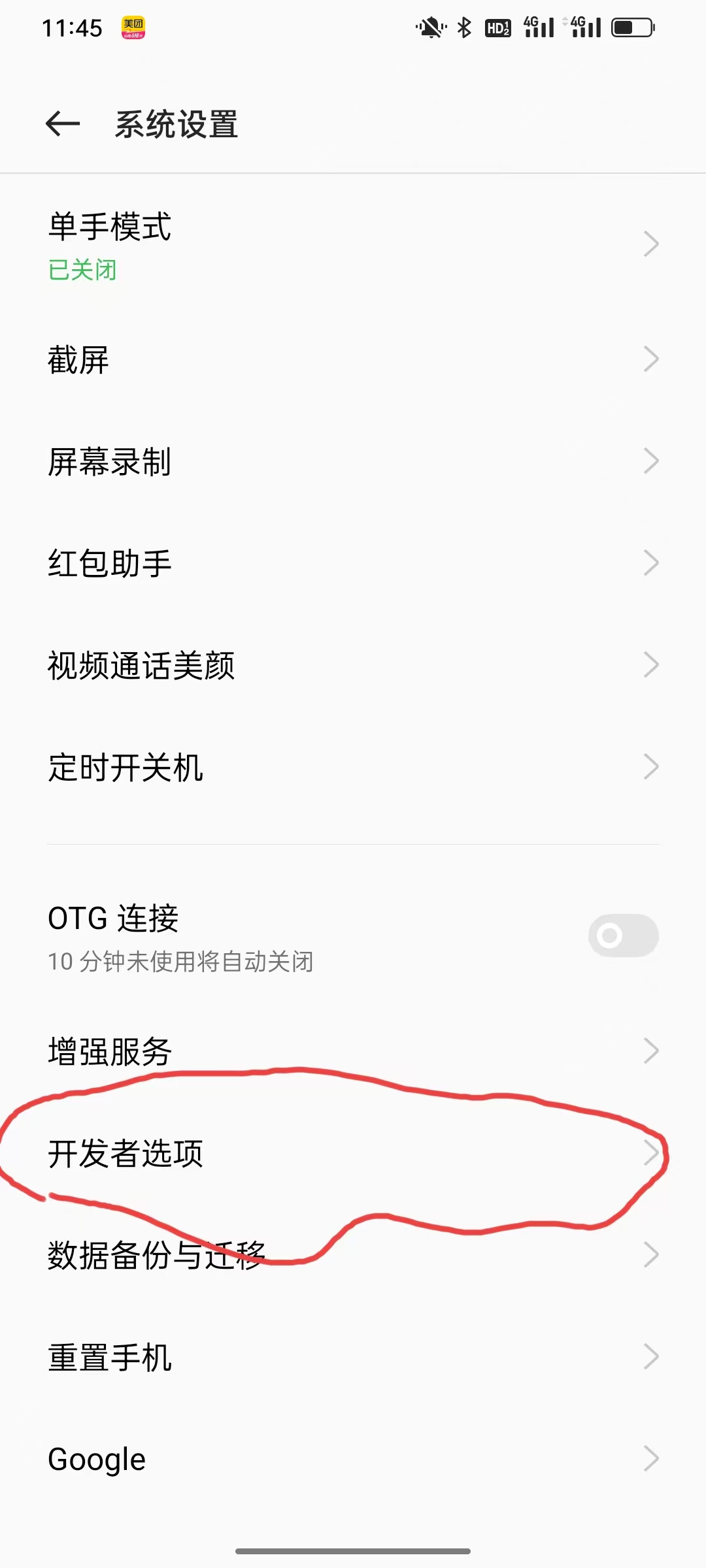Open 定时开关机 settings
706x1568 pixels.
coord(353,767)
